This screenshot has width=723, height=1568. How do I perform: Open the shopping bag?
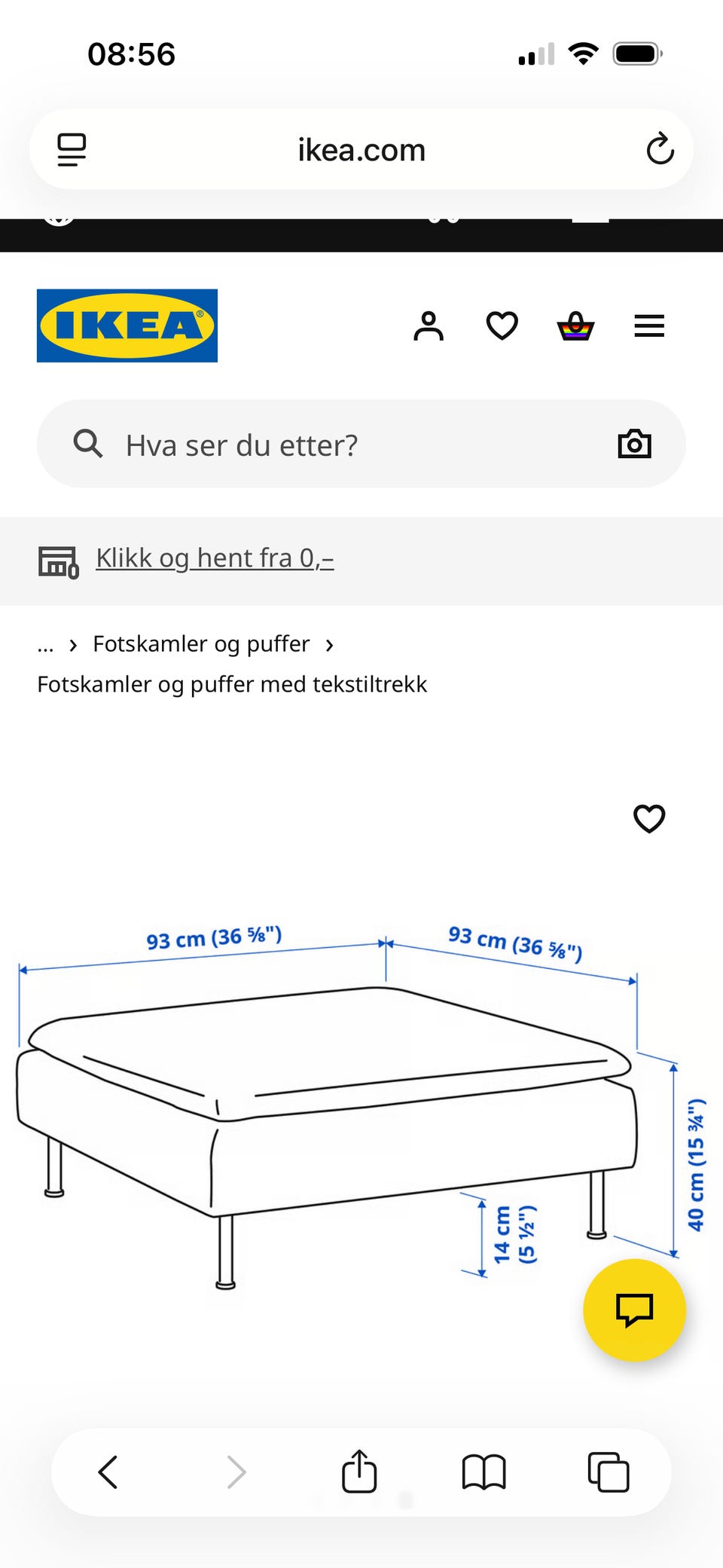point(575,326)
